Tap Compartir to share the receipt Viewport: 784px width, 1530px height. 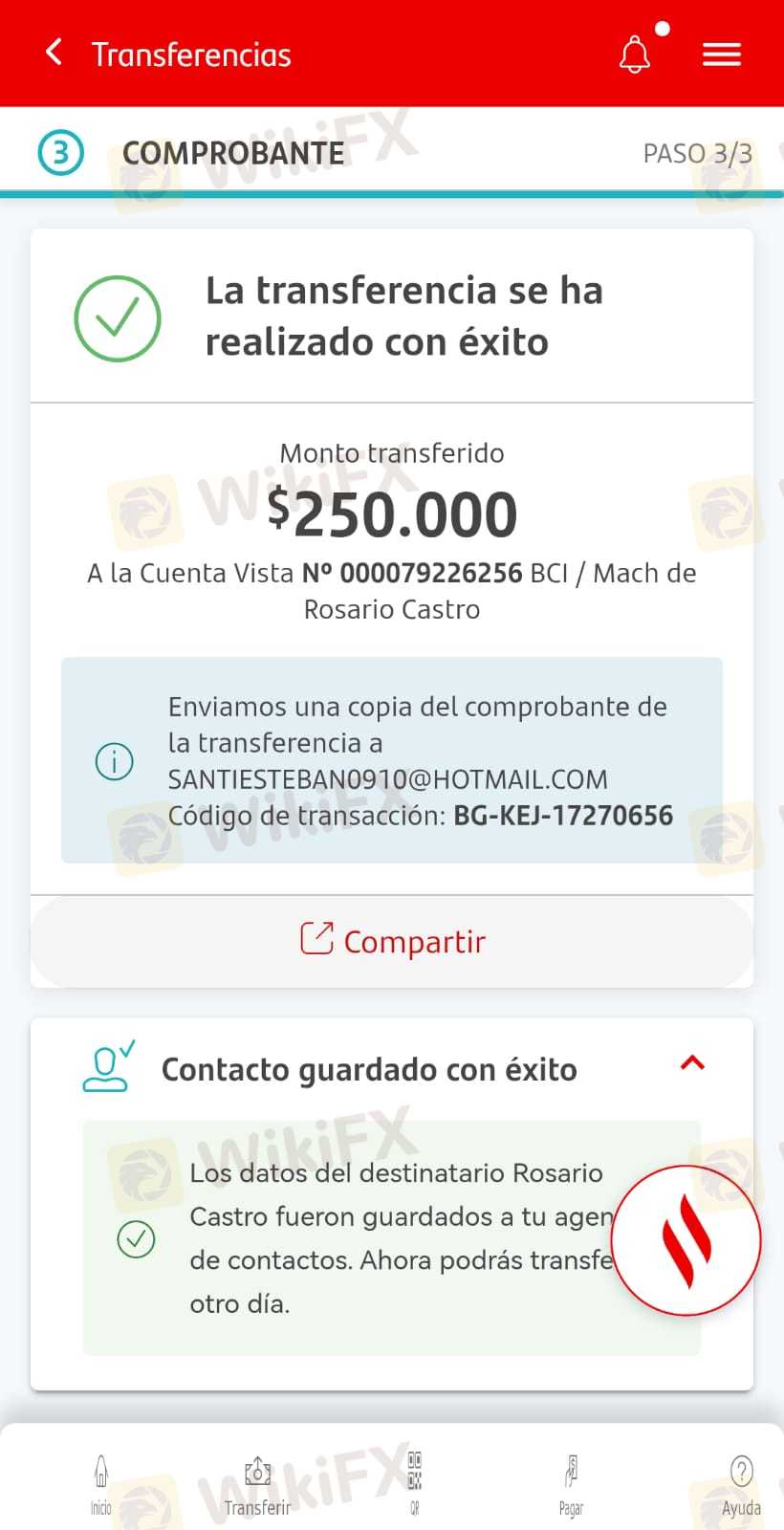392,941
